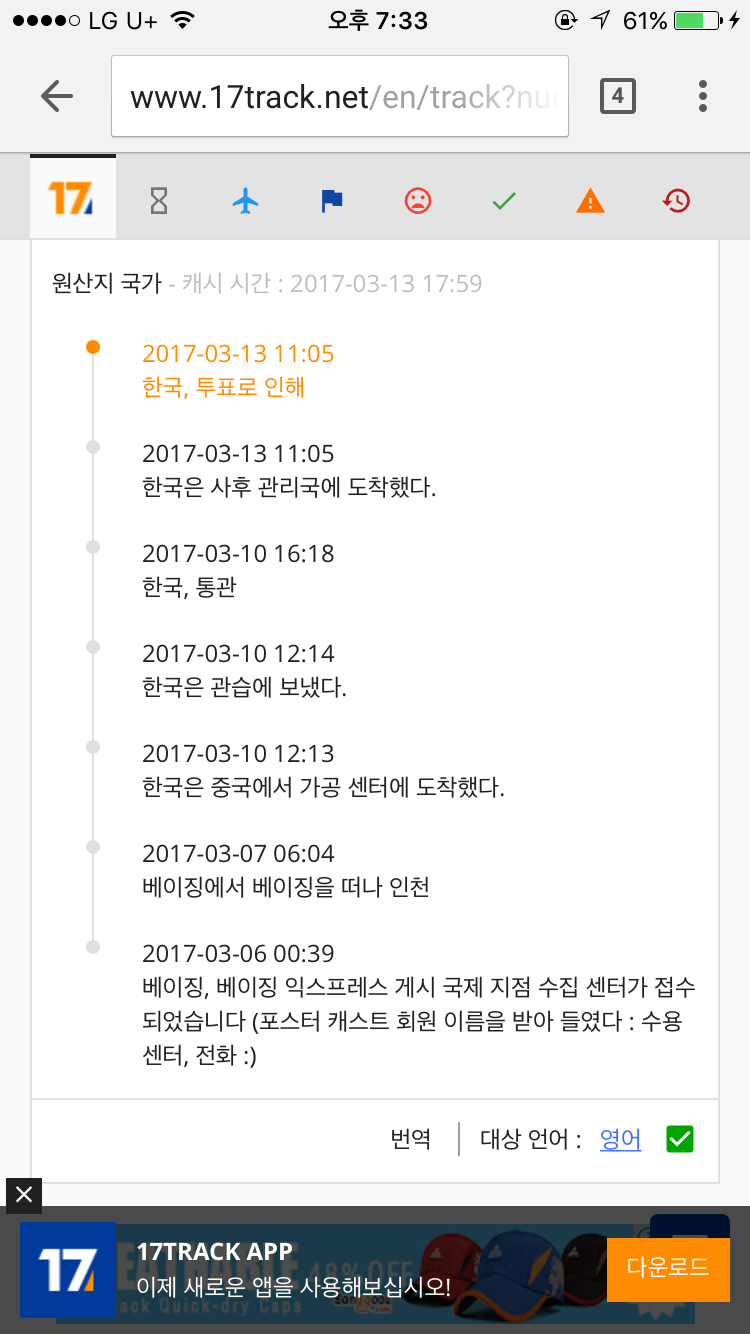
Task: Switch to the red sad face tab
Action: pos(417,201)
